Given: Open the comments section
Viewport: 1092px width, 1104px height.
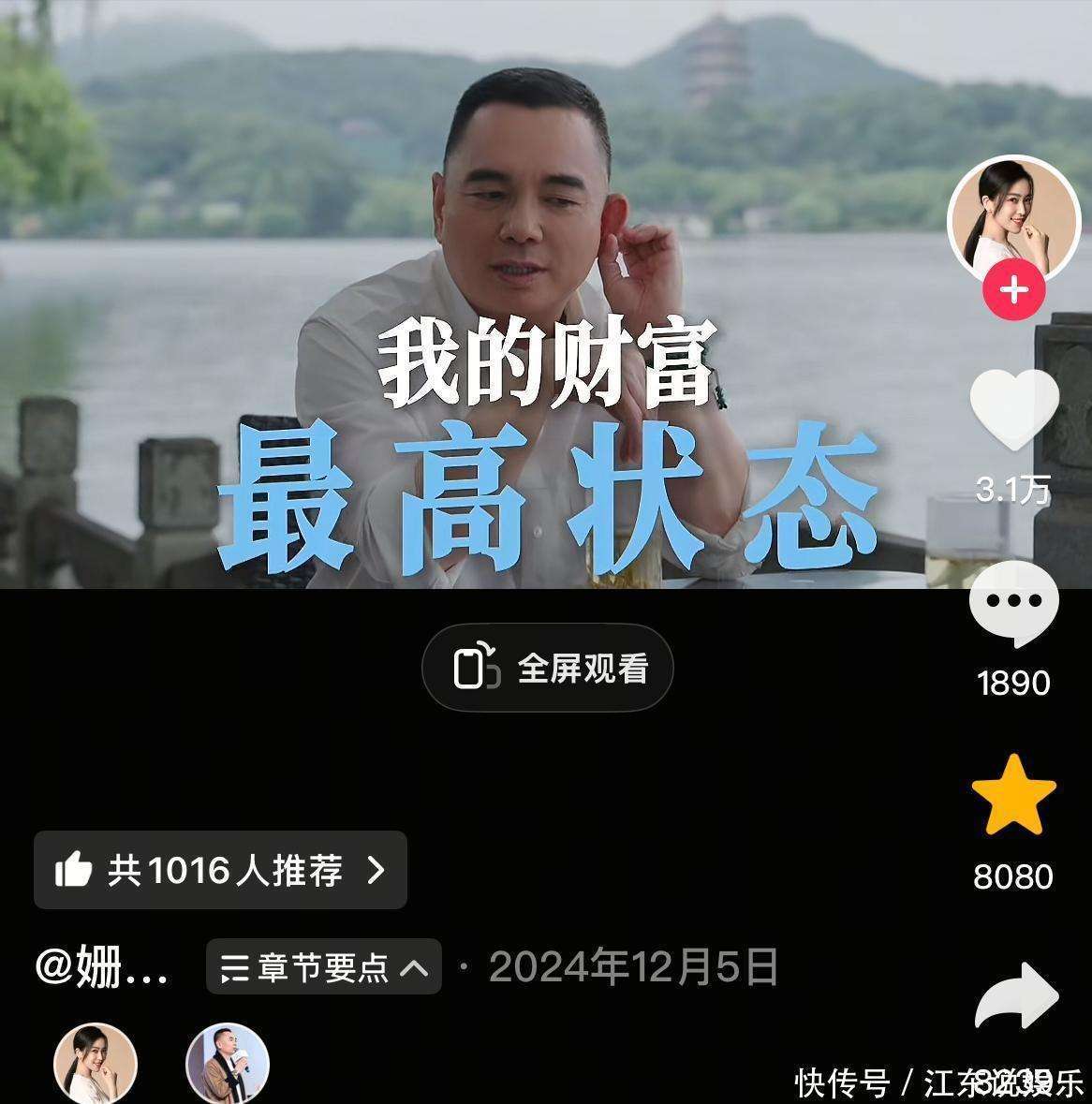Looking at the screenshot, I should click(1014, 604).
